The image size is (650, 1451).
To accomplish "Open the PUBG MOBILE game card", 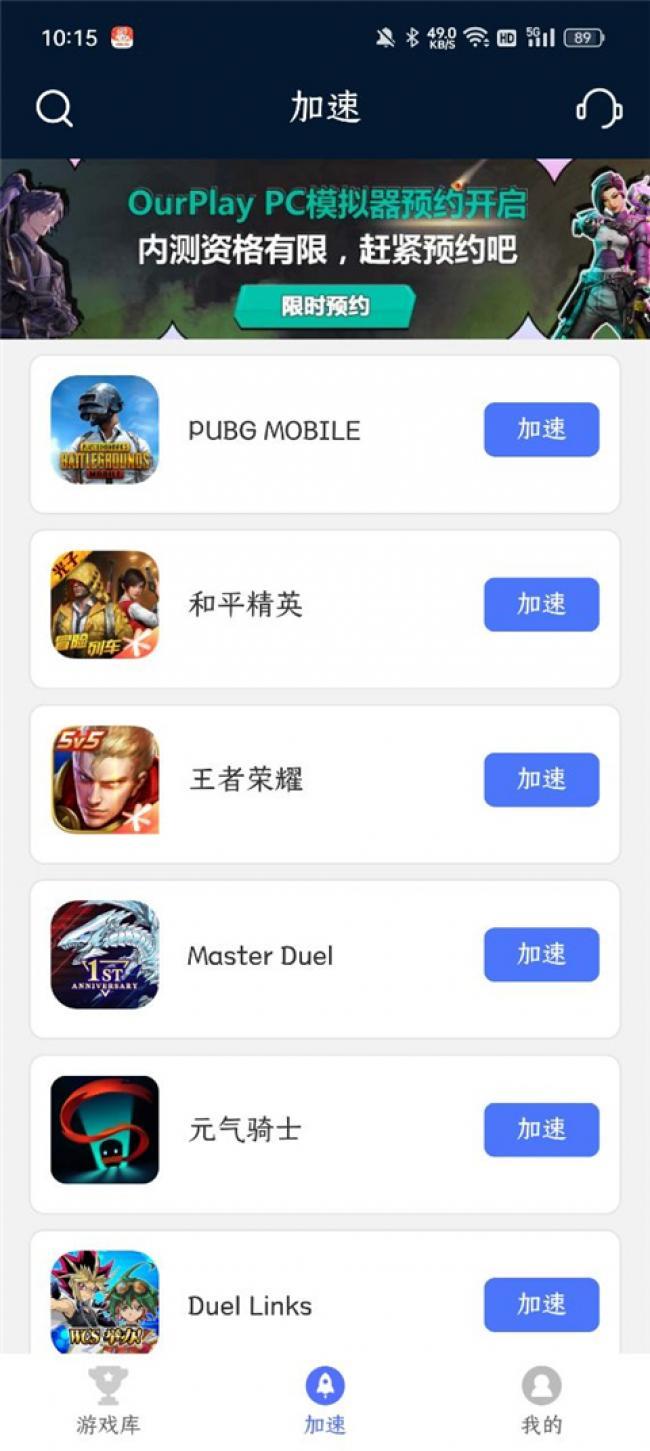I will click(274, 431).
